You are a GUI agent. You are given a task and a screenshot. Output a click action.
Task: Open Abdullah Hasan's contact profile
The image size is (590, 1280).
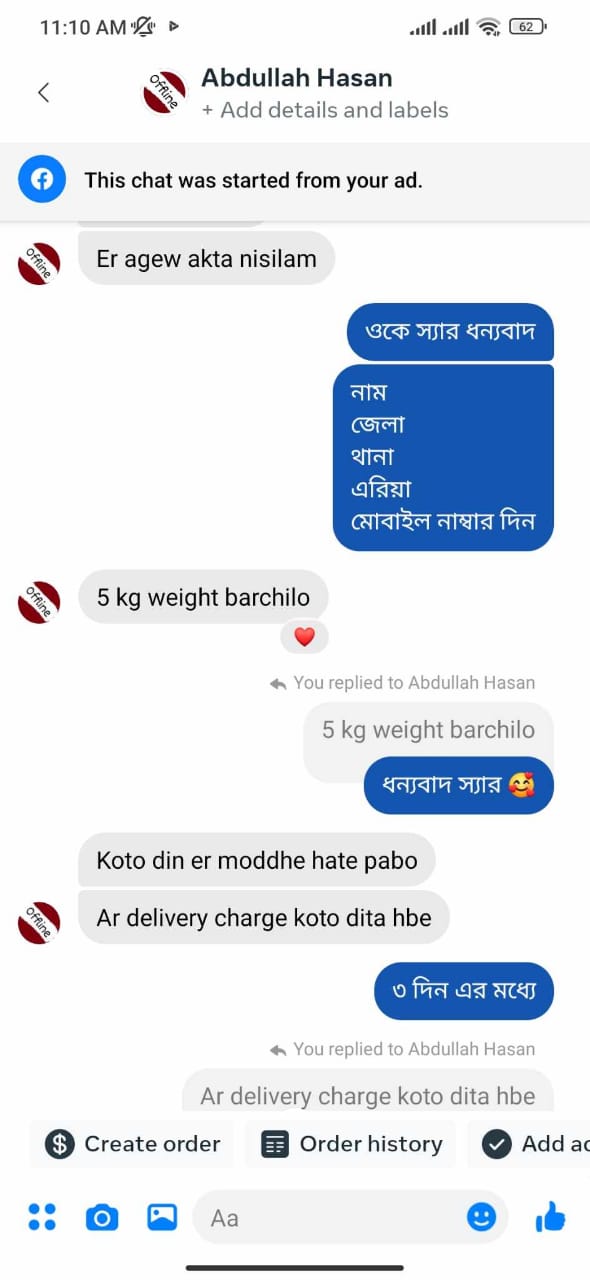click(x=296, y=78)
